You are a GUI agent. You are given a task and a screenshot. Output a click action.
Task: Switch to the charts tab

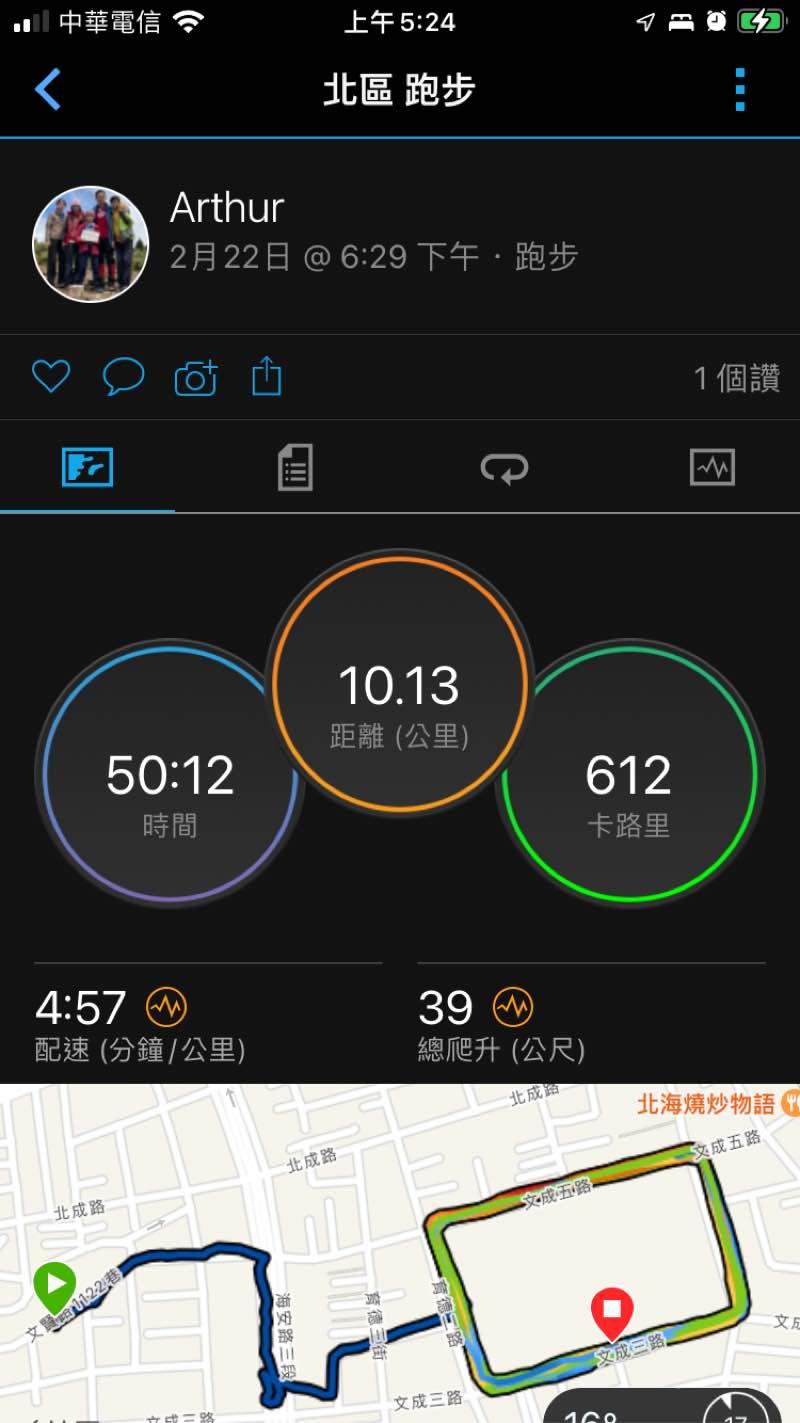712,467
